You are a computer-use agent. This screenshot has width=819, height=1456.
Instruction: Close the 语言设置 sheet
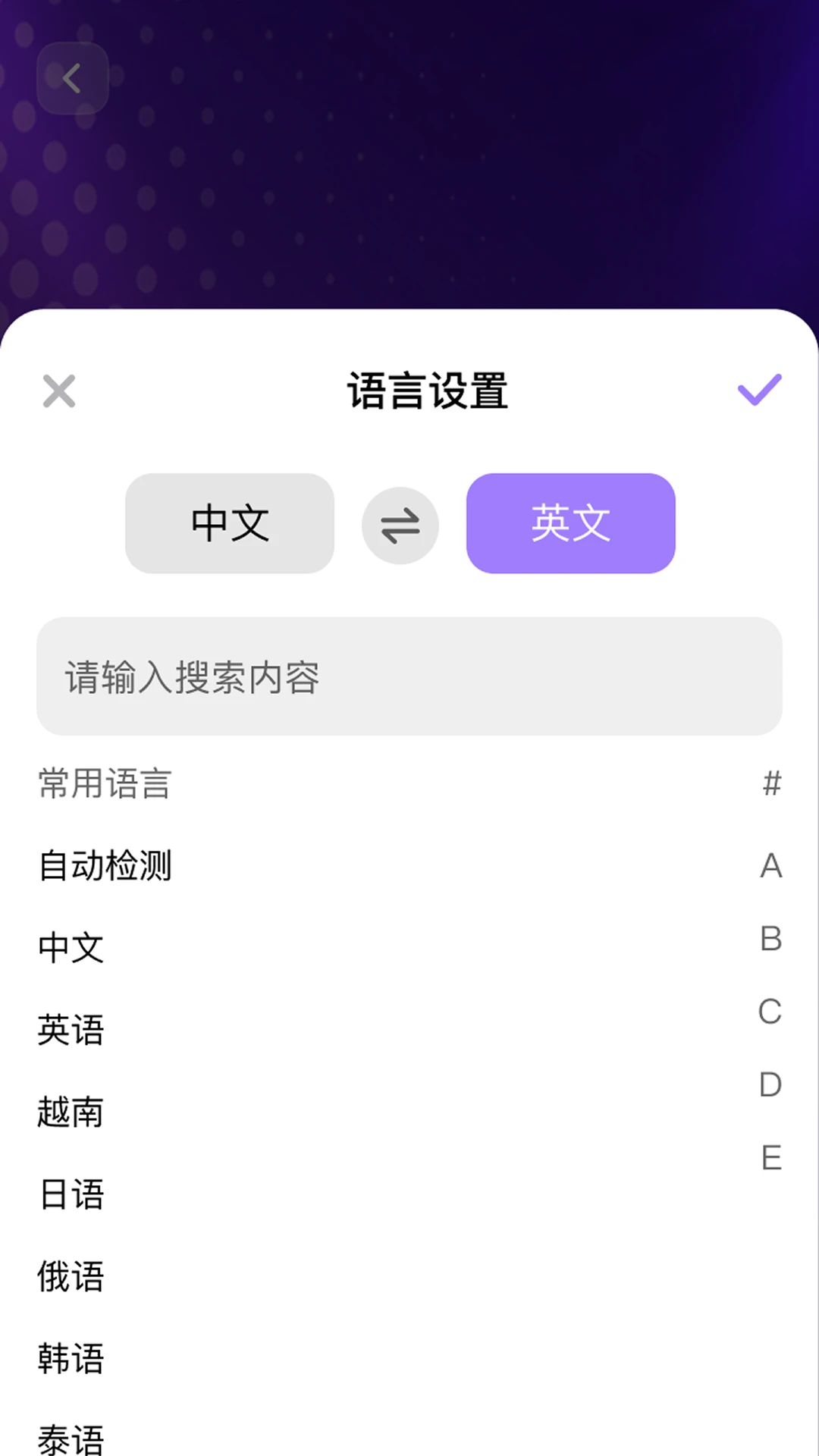coord(59,391)
